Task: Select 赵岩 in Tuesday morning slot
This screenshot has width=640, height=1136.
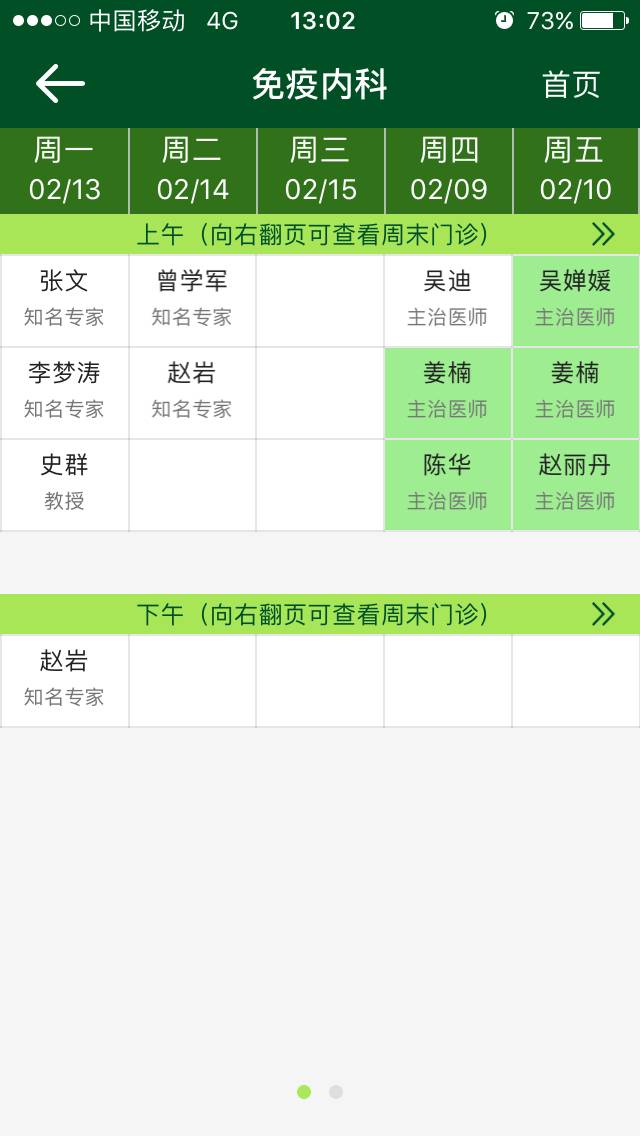Action: click(192, 391)
